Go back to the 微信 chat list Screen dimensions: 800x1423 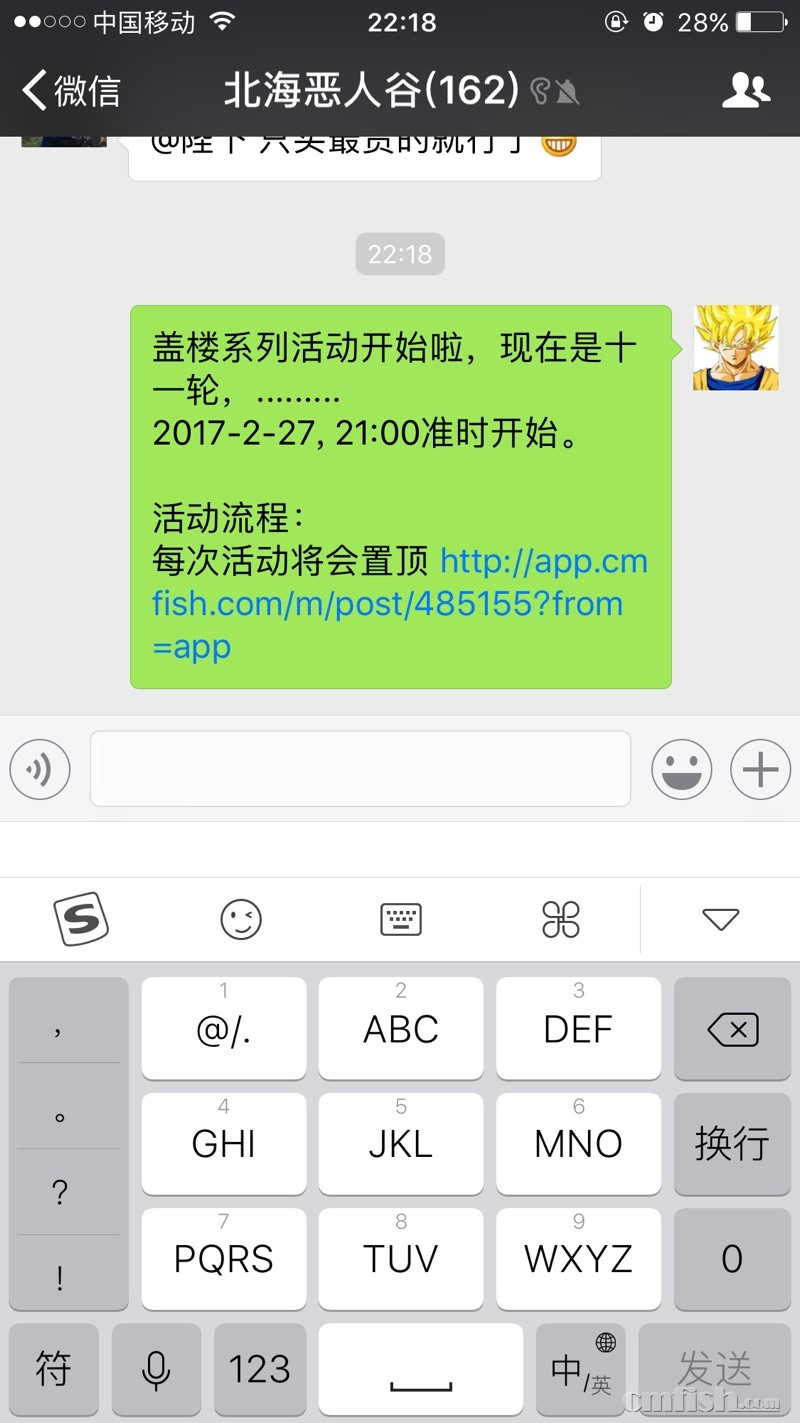click(70, 90)
